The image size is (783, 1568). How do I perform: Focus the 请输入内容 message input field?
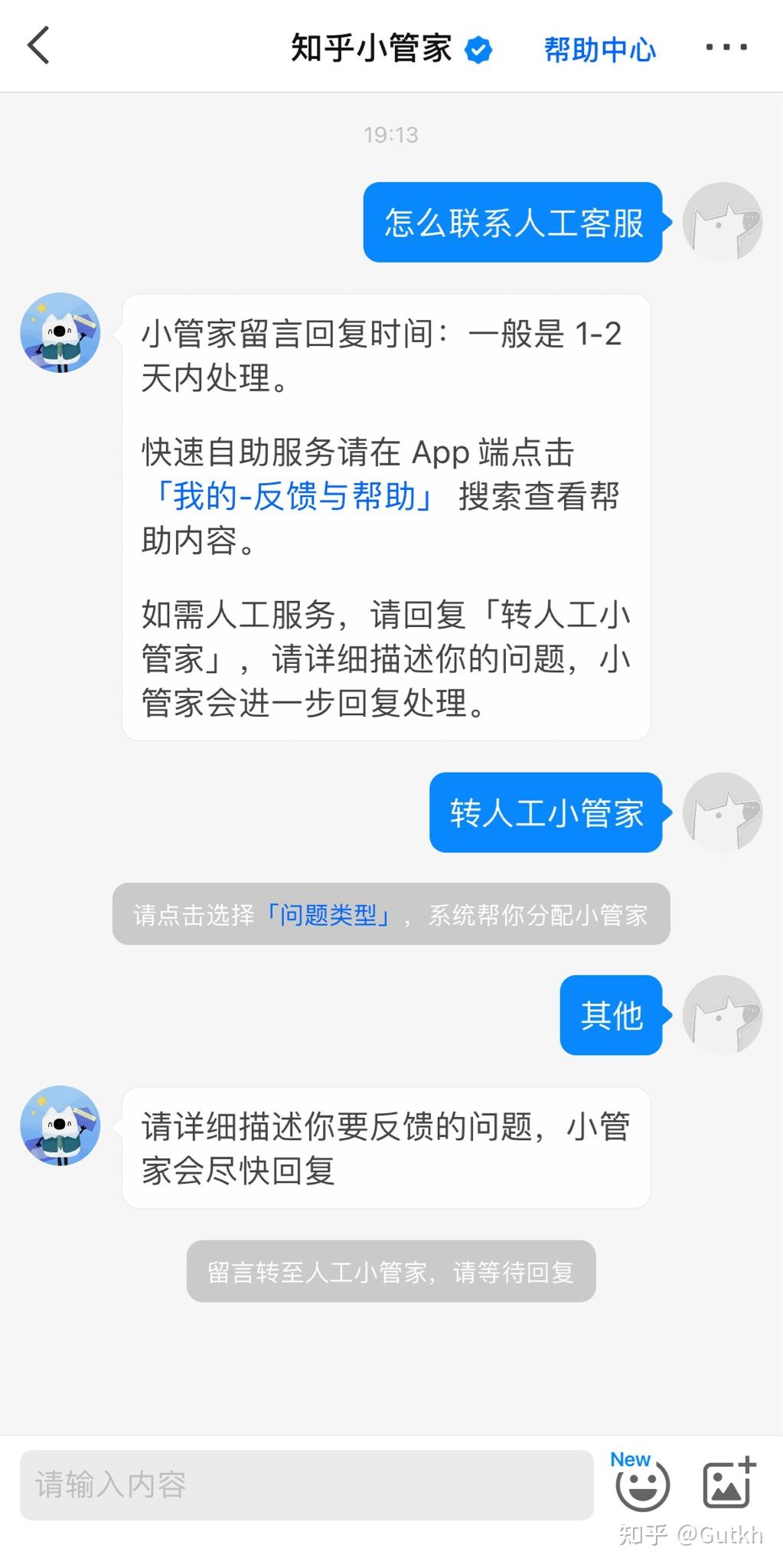[306, 1485]
